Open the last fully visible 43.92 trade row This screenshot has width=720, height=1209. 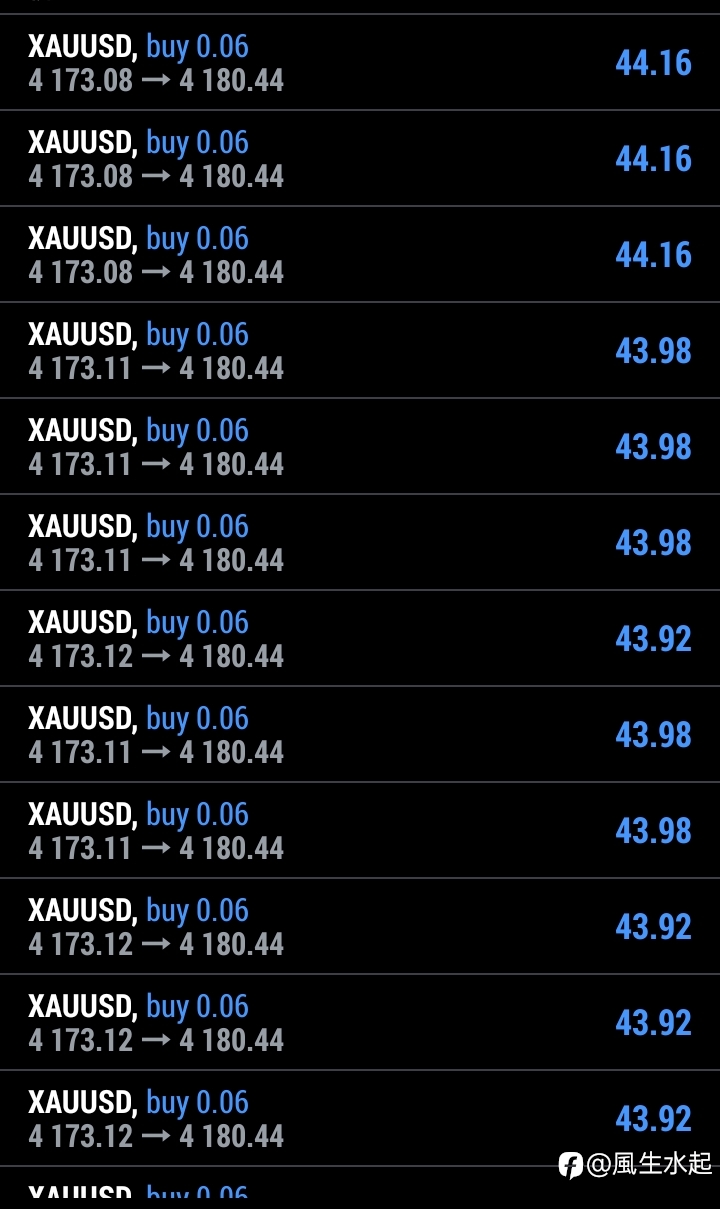360,1118
